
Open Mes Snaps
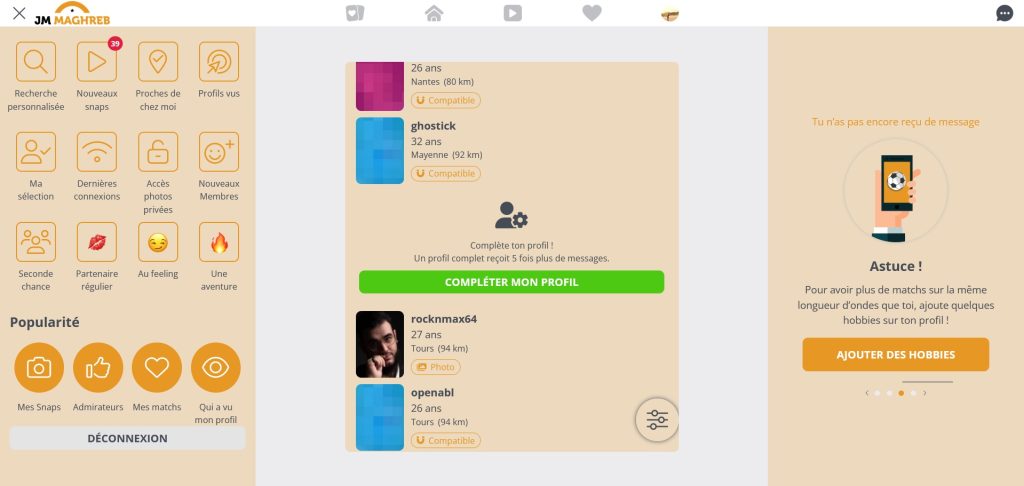pos(38,368)
